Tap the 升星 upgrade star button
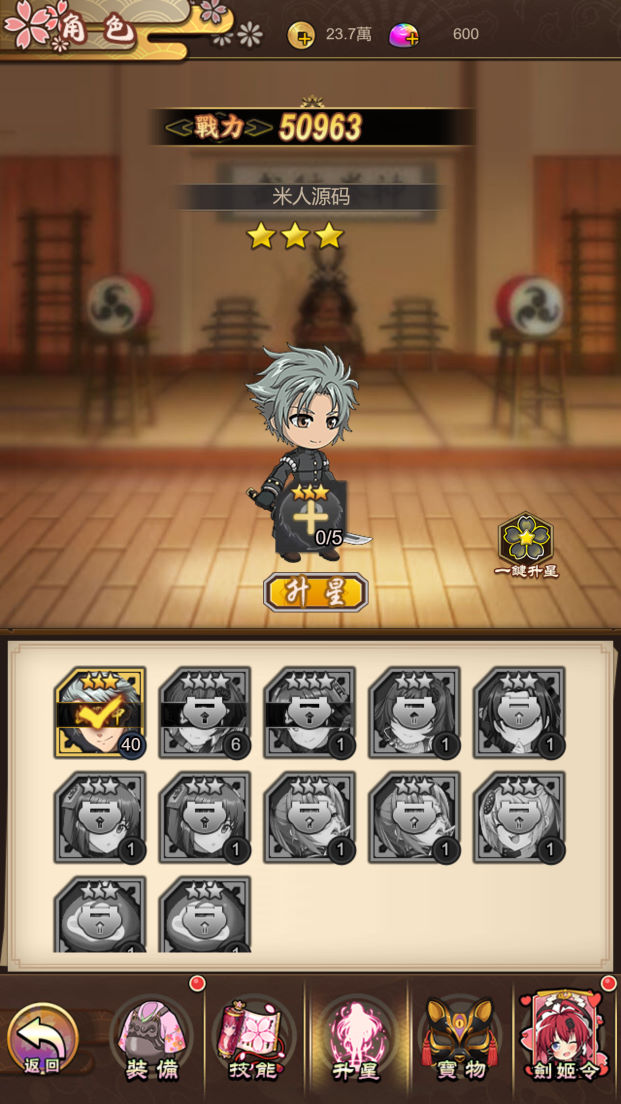This screenshot has width=621, height=1104. (x=315, y=592)
